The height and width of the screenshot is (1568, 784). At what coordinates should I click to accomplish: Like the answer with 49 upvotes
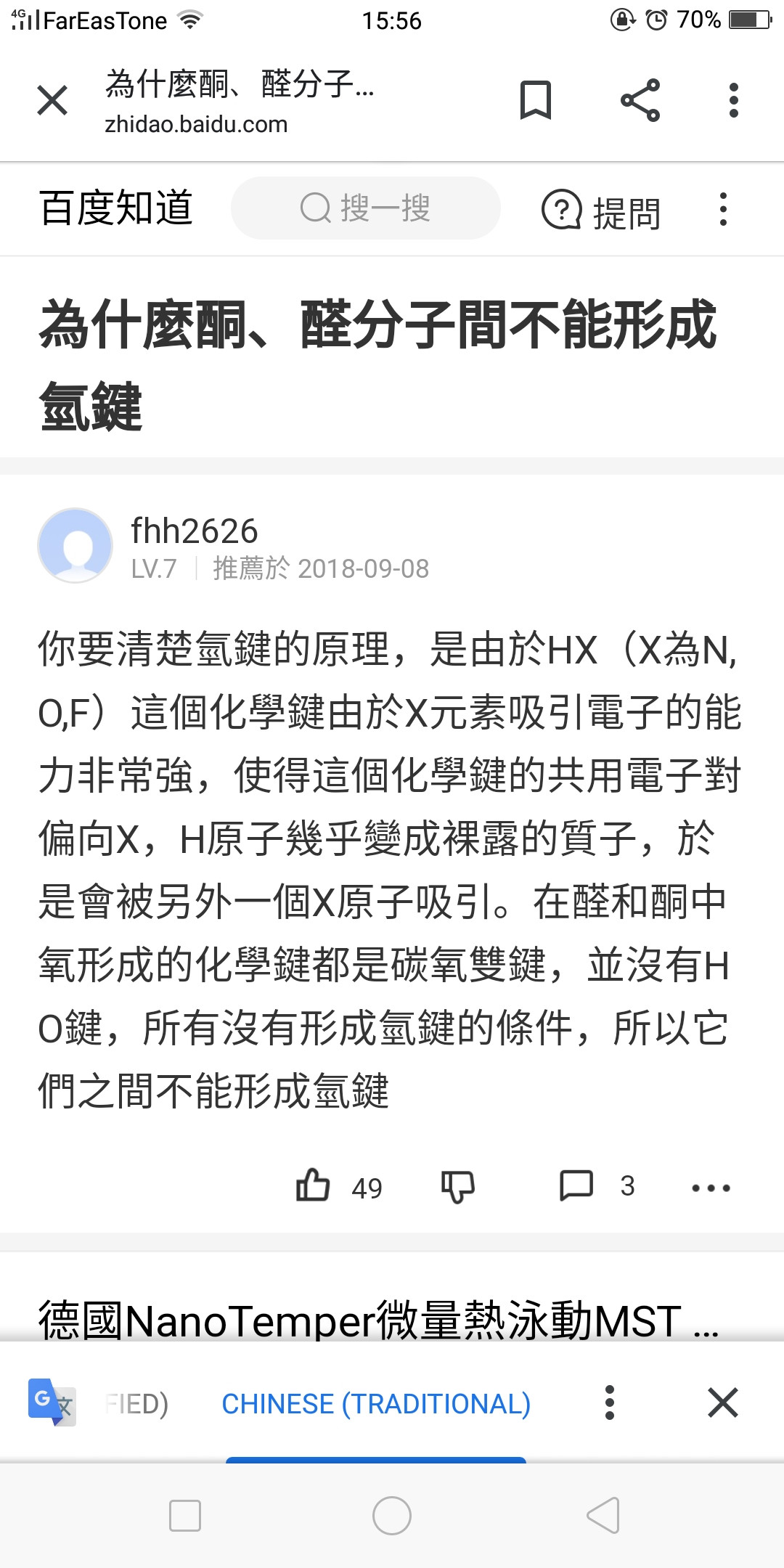pos(314,1186)
